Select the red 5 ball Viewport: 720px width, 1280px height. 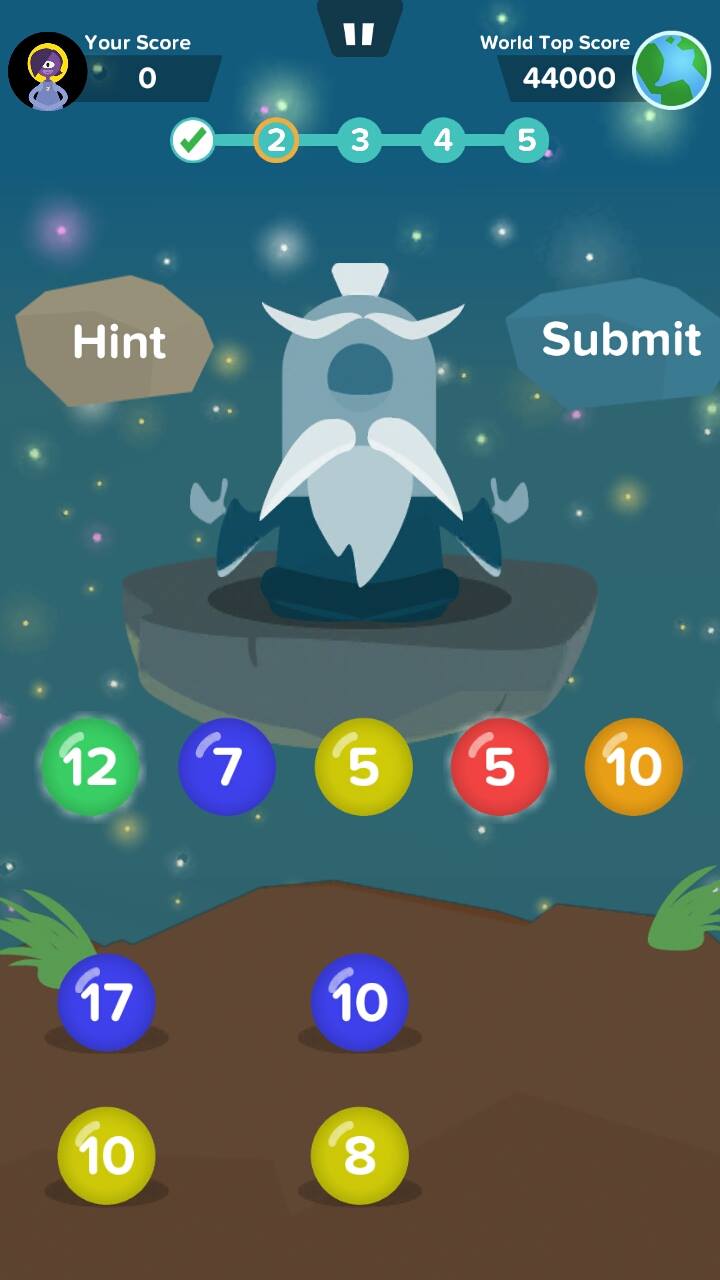[499, 767]
